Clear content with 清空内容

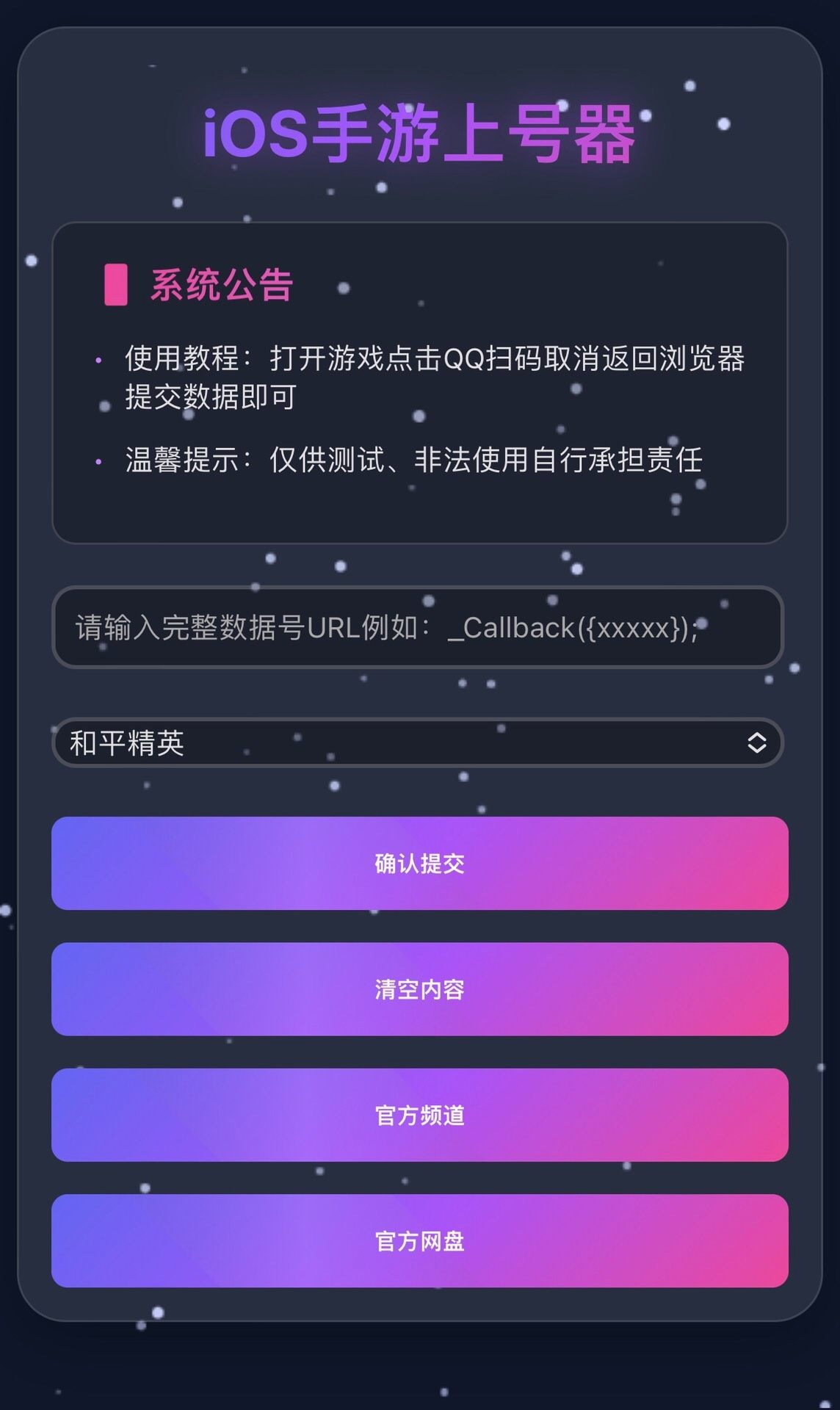[419, 988]
